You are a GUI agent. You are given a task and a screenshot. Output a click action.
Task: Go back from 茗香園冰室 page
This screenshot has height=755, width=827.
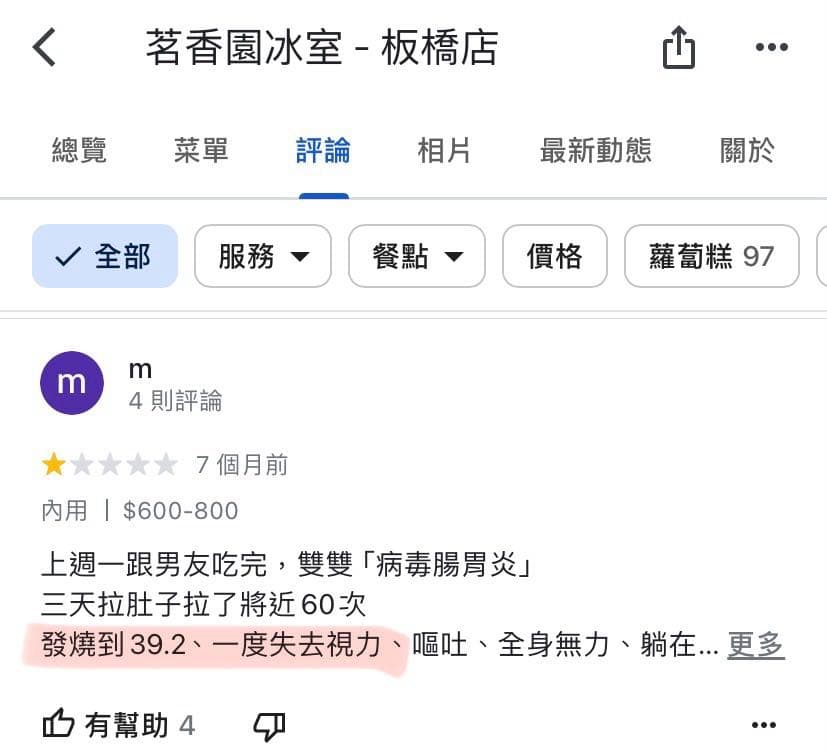click(45, 47)
